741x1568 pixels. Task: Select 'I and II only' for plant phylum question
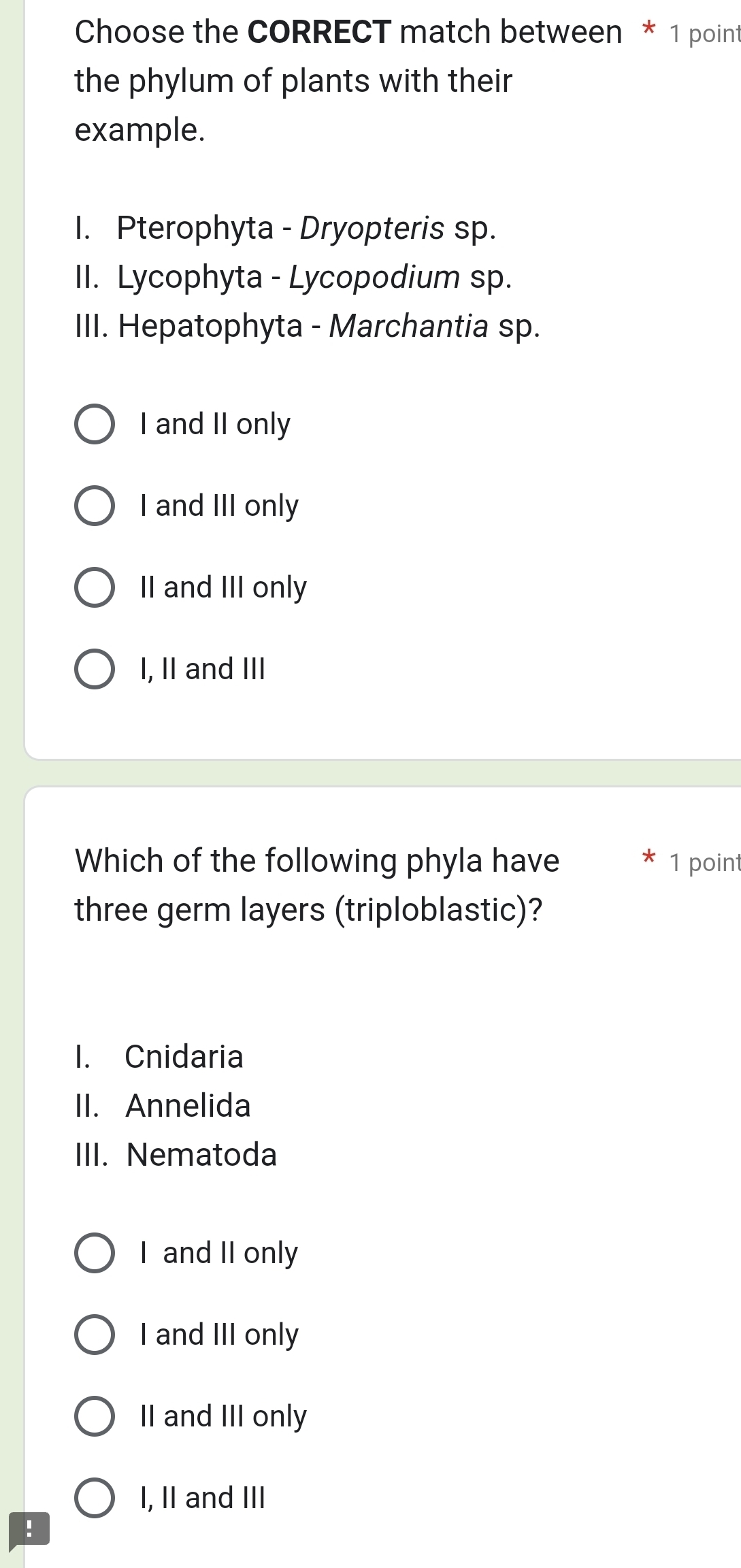(94, 424)
